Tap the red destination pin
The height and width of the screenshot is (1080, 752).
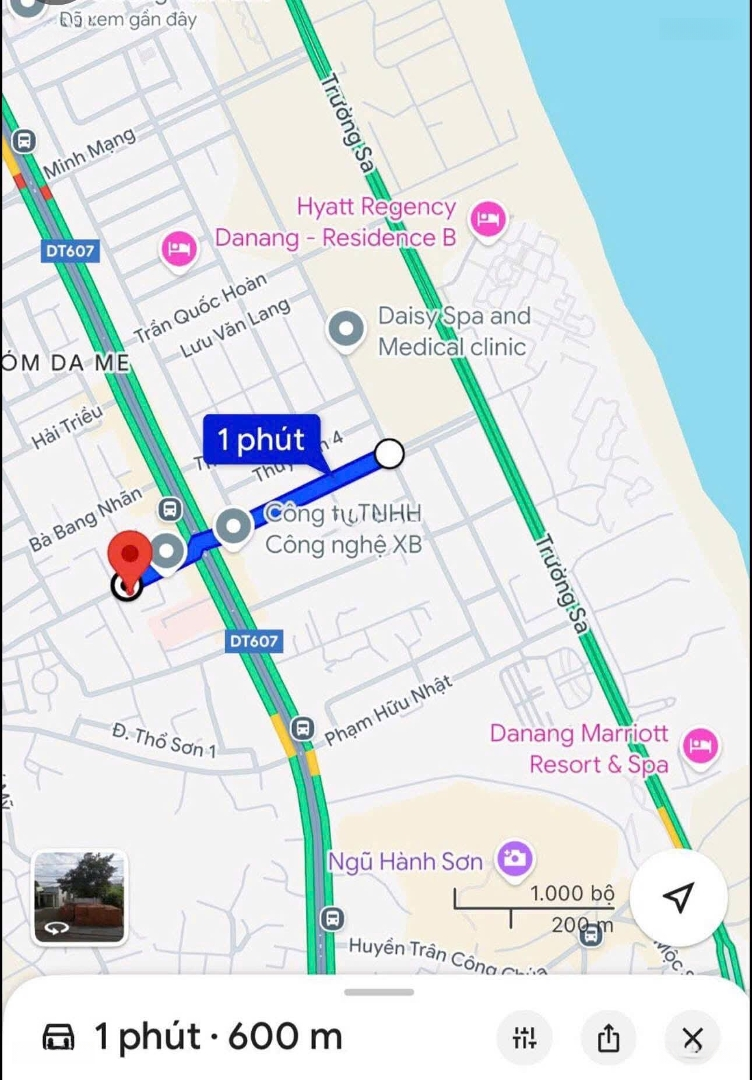129,557
